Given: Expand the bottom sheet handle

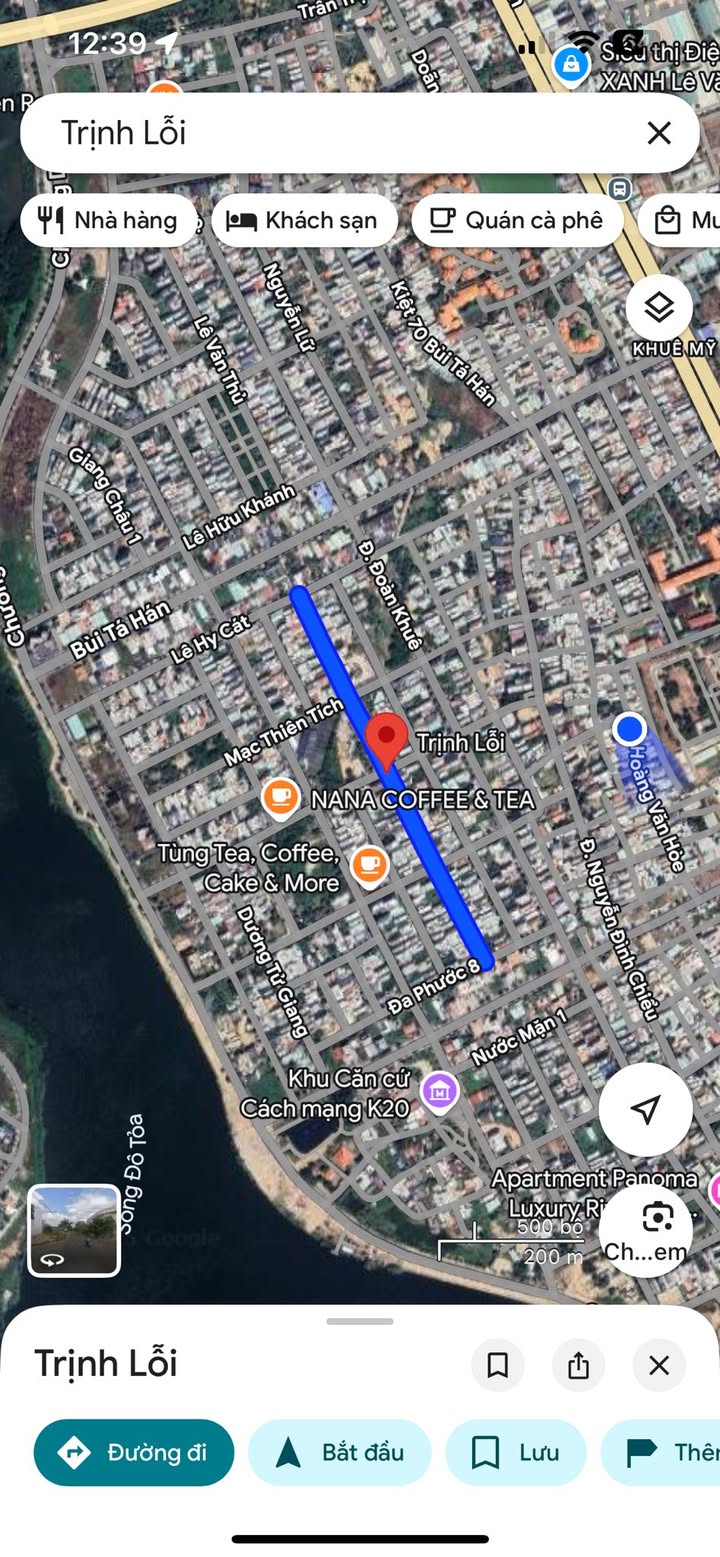Looking at the screenshot, I should click(360, 1321).
